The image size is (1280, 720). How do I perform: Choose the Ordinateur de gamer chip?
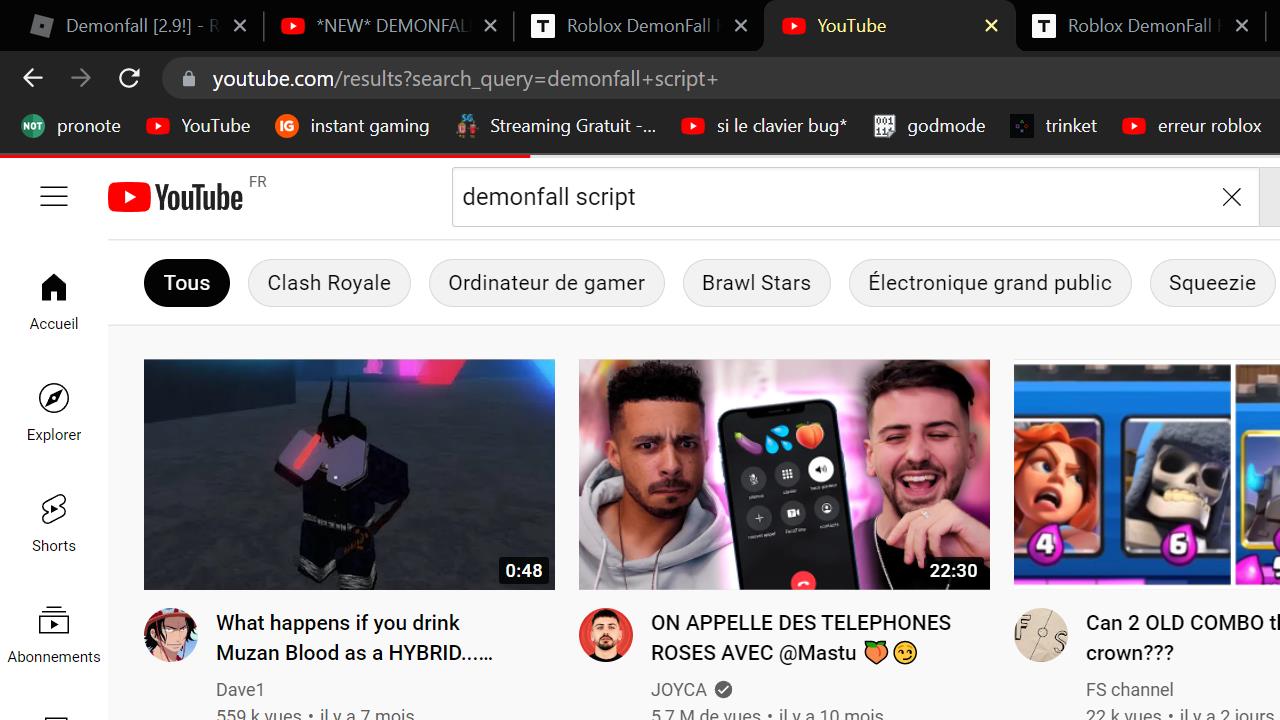tap(546, 283)
